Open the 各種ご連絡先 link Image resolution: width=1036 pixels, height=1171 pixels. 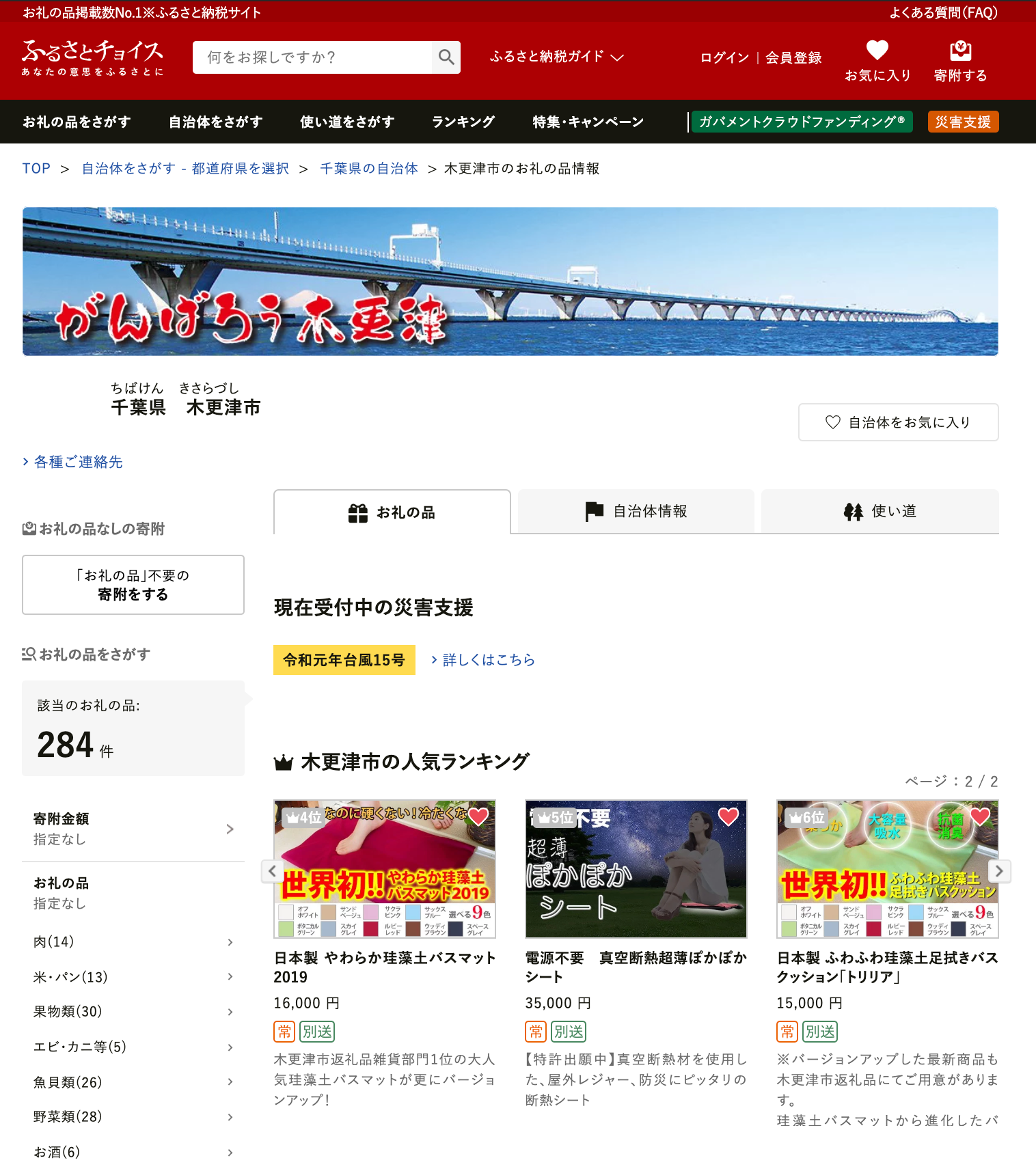tap(78, 462)
